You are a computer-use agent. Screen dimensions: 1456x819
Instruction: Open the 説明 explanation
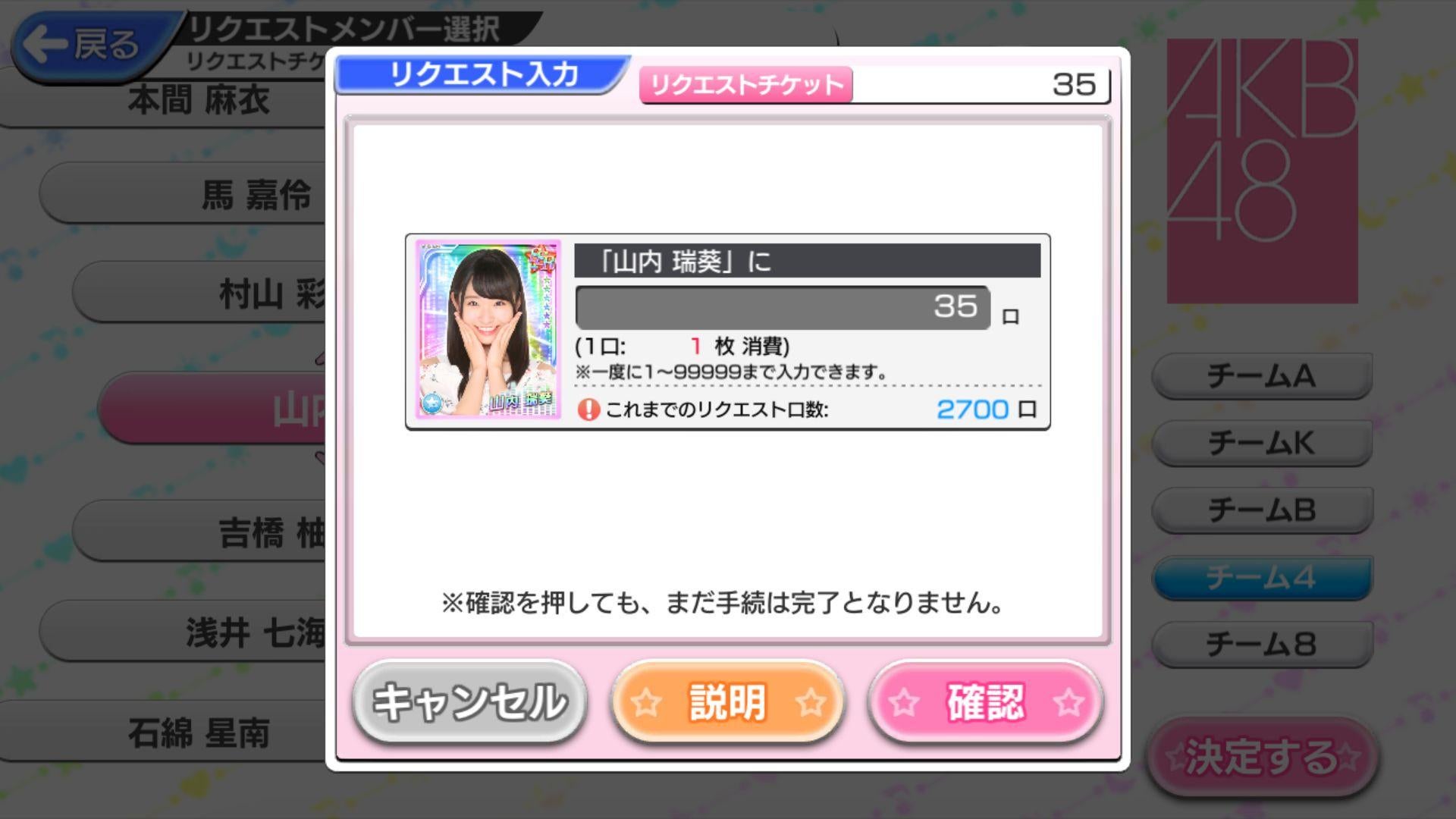[727, 701]
